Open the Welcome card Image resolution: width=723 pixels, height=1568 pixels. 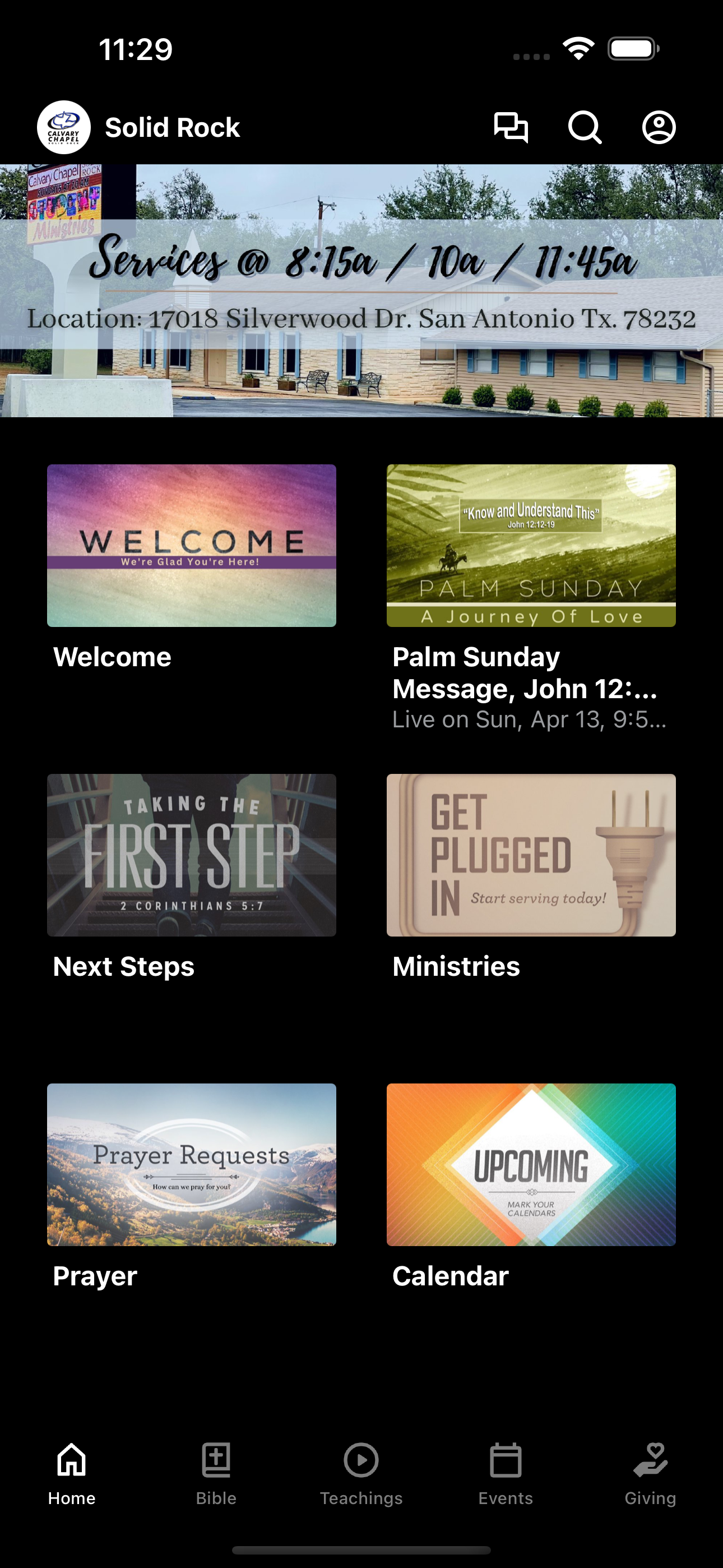(x=191, y=545)
